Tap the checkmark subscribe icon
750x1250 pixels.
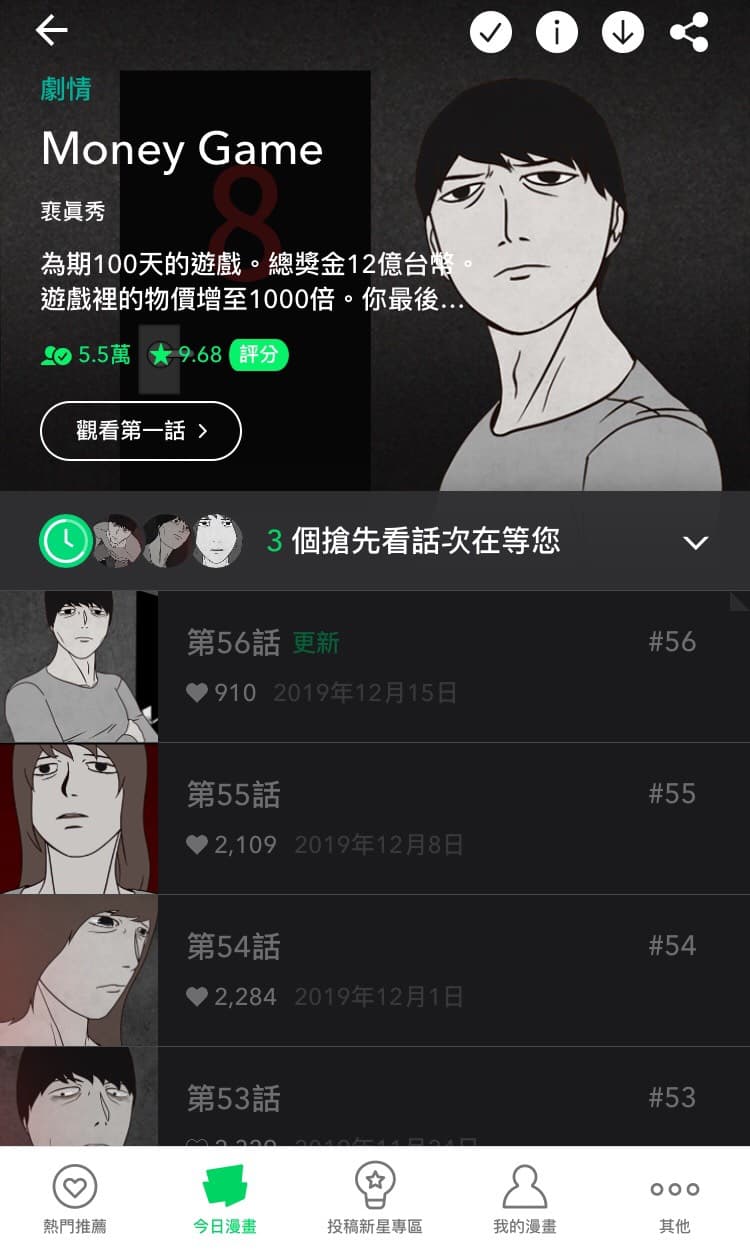(490, 33)
